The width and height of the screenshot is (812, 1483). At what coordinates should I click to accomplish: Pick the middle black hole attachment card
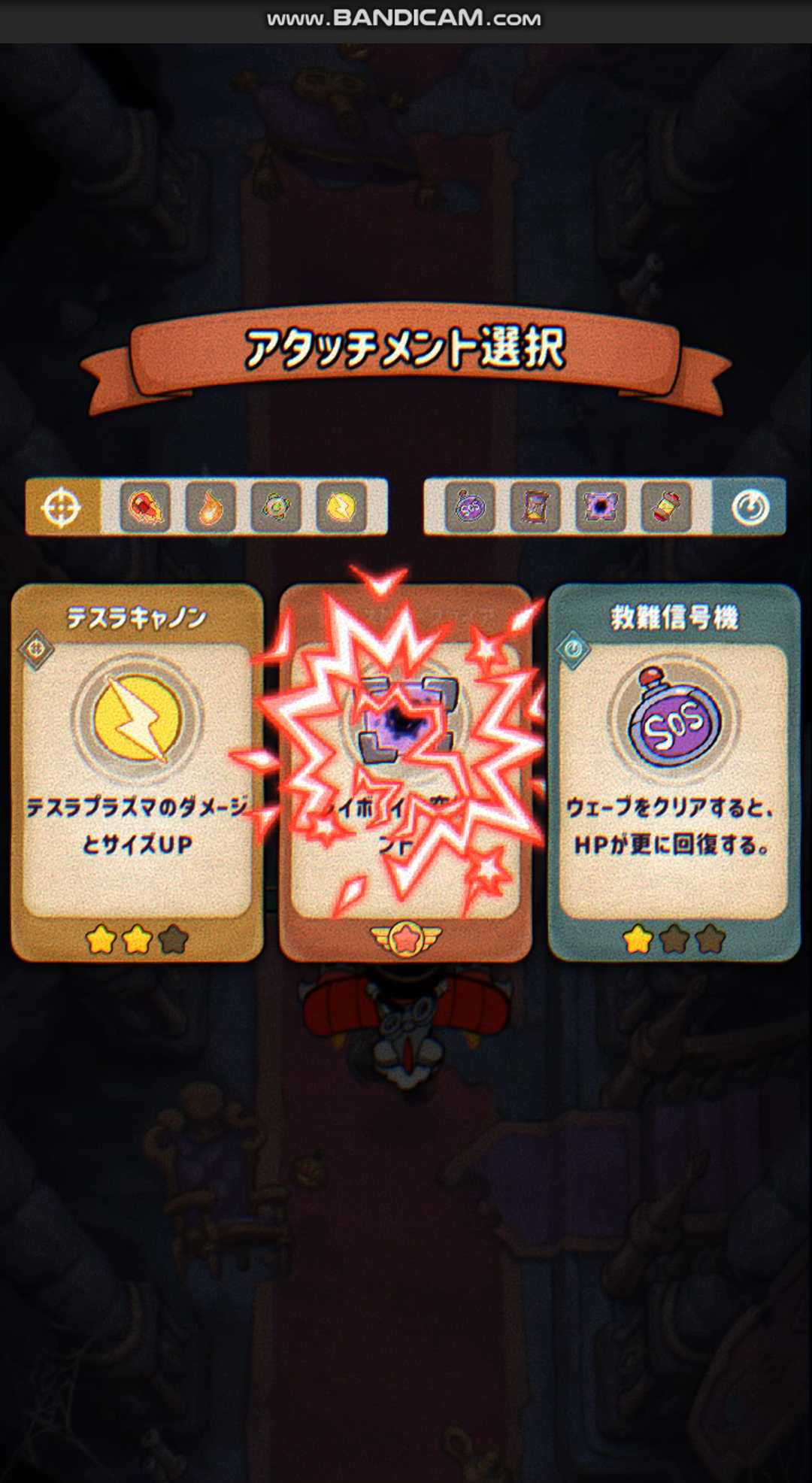(405, 771)
